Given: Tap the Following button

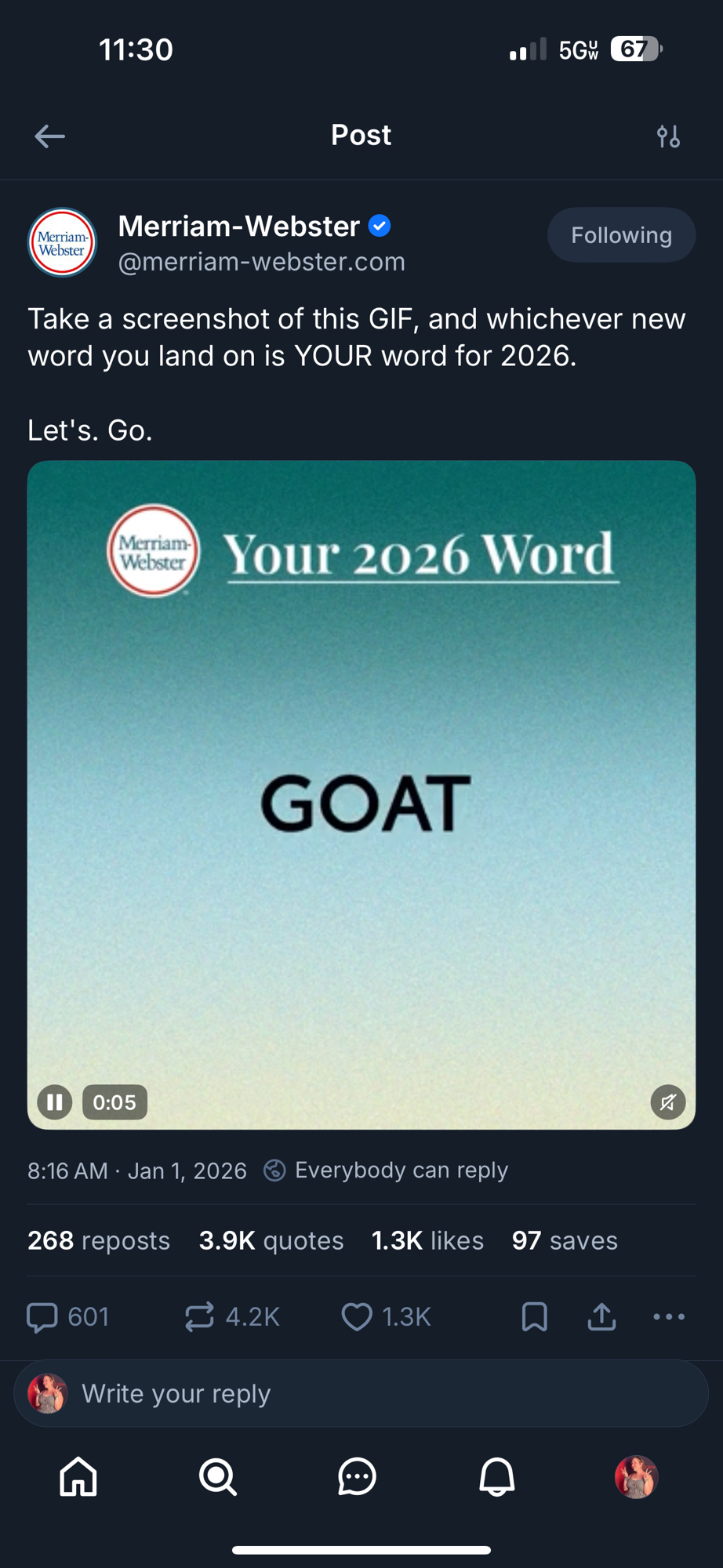Looking at the screenshot, I should (621, 235).
